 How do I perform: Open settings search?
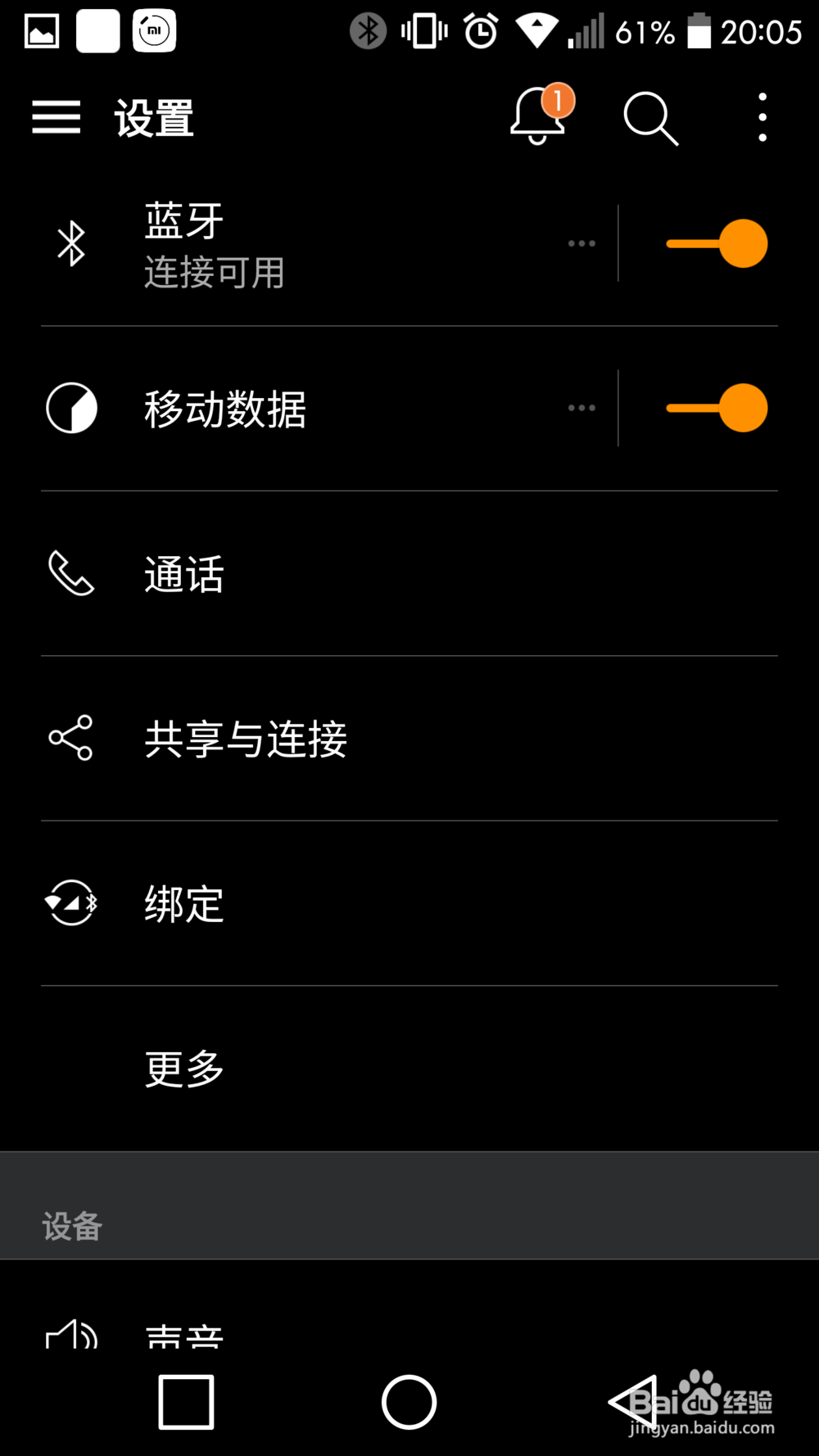(651, 119)
